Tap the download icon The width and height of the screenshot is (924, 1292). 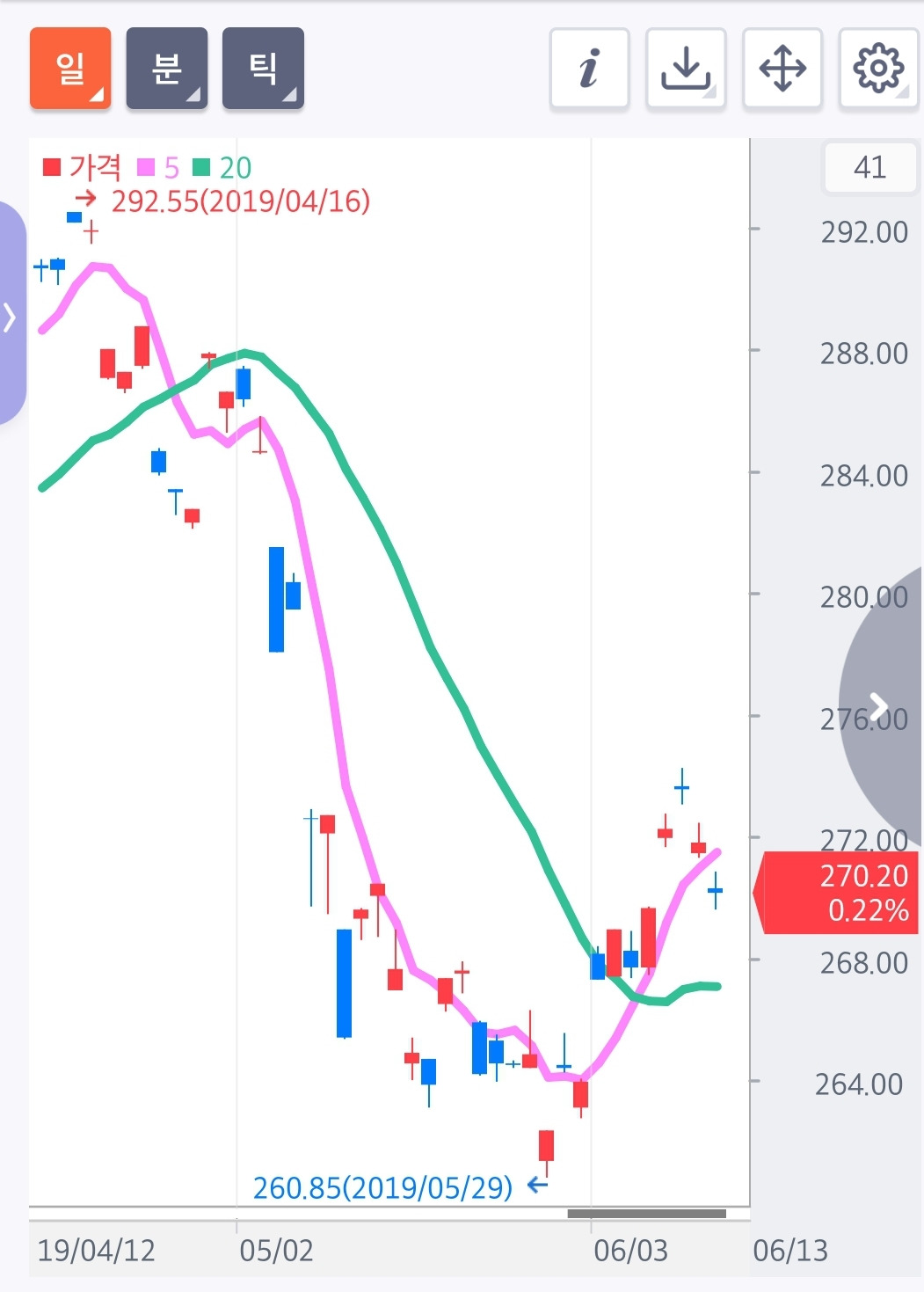tap(686, 68)
